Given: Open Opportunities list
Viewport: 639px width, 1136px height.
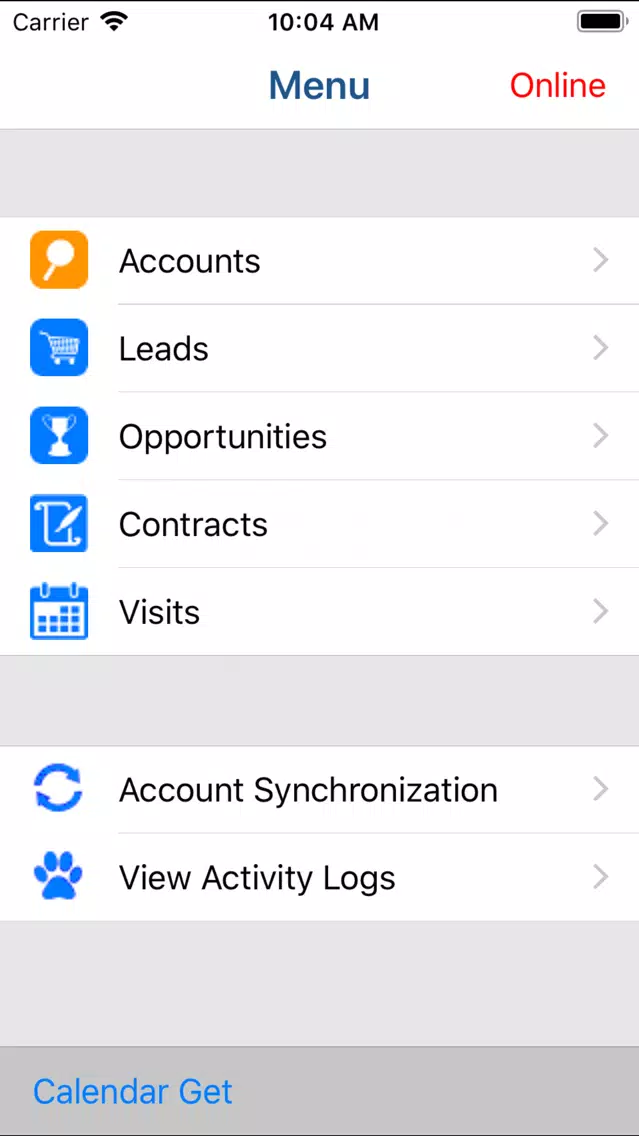Looking at the screenshot, I should point(320,436).
